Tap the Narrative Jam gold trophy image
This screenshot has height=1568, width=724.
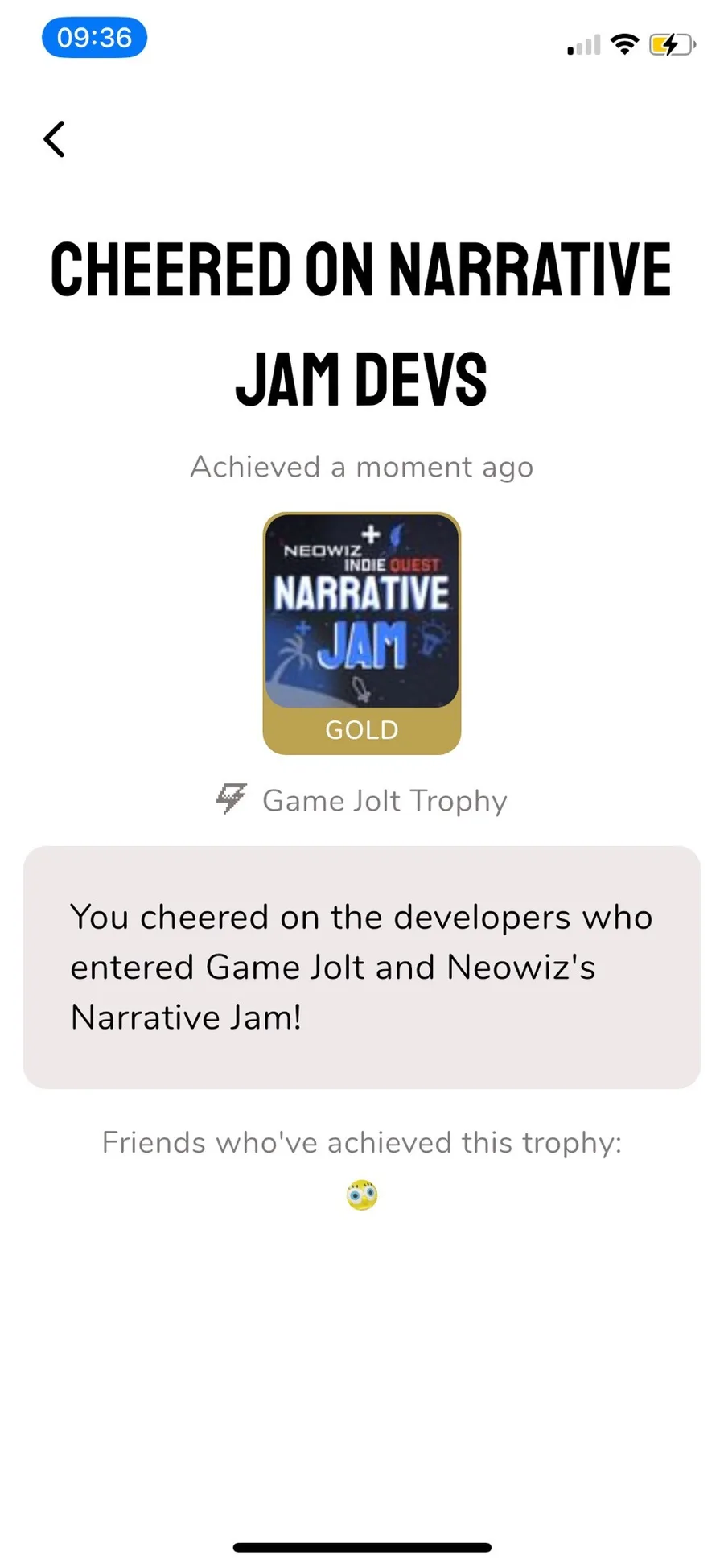click(x=362, y=633)
